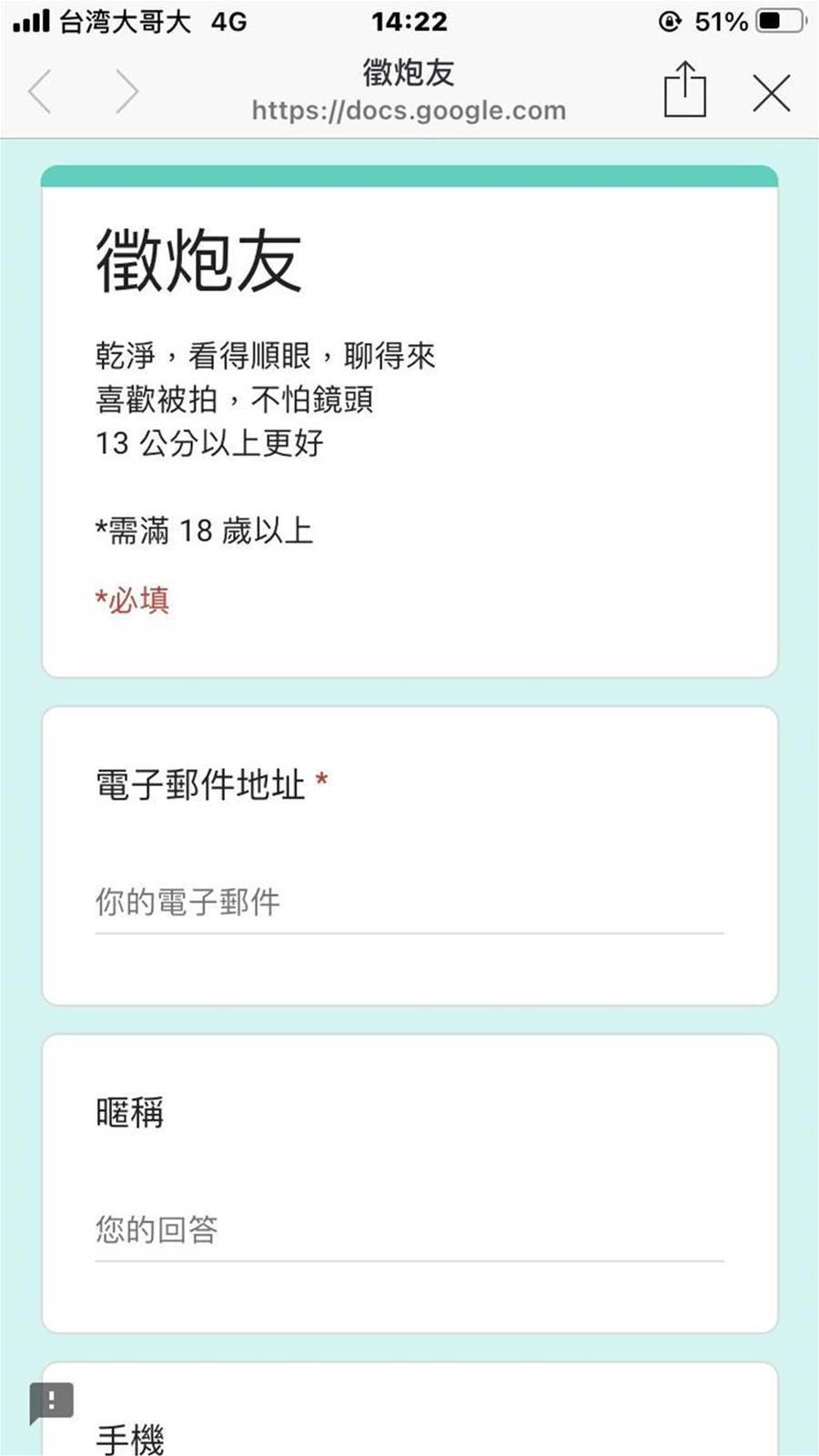
Task: Tap the 暱稱 answer field
Action: coord(409,1231)
